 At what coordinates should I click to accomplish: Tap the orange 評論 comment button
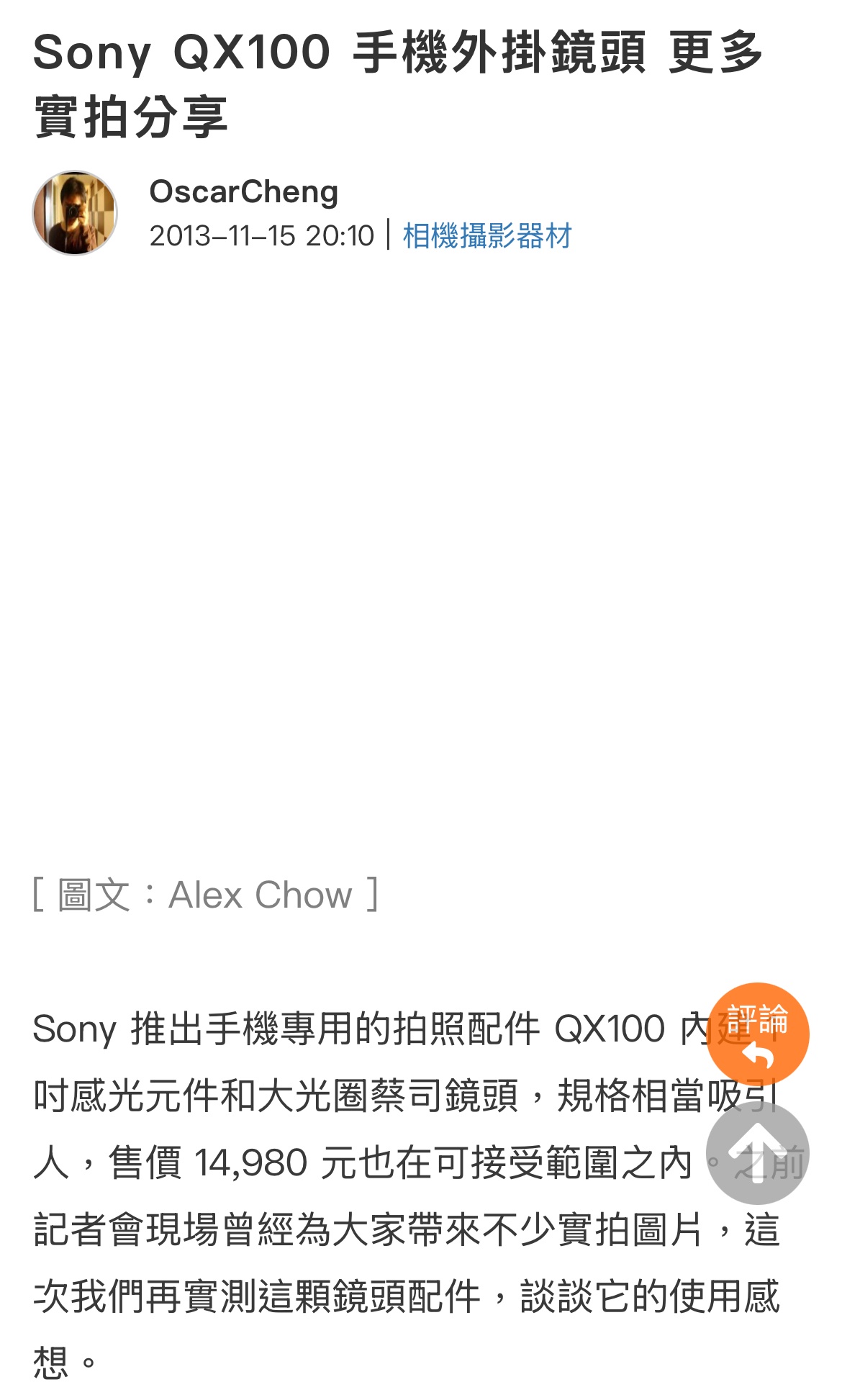[757, 1034]
